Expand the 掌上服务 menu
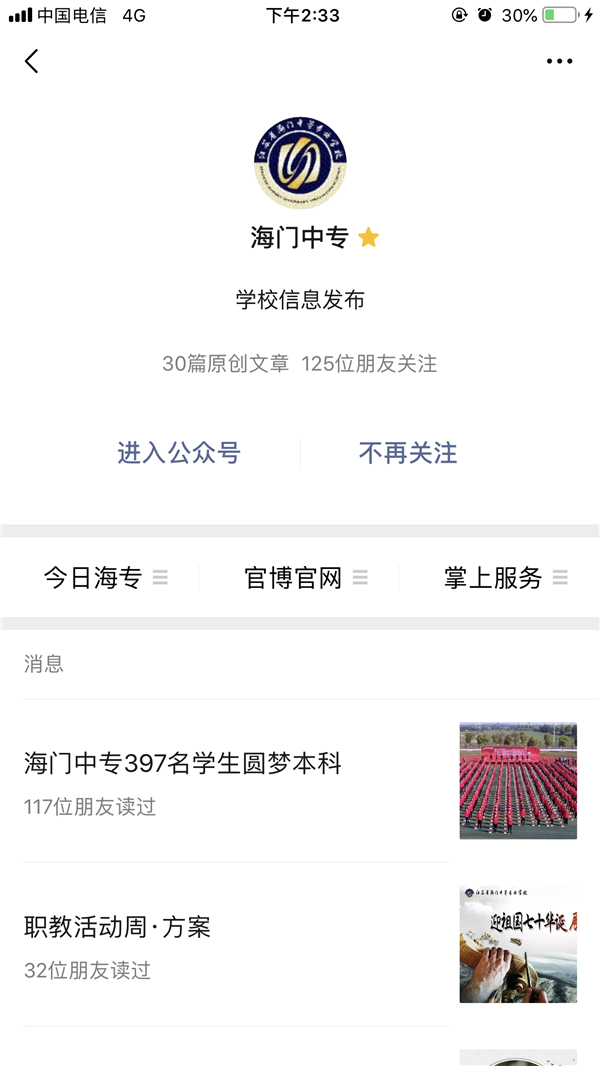This screenshot has width=600, height=1066. pos(504,578)
